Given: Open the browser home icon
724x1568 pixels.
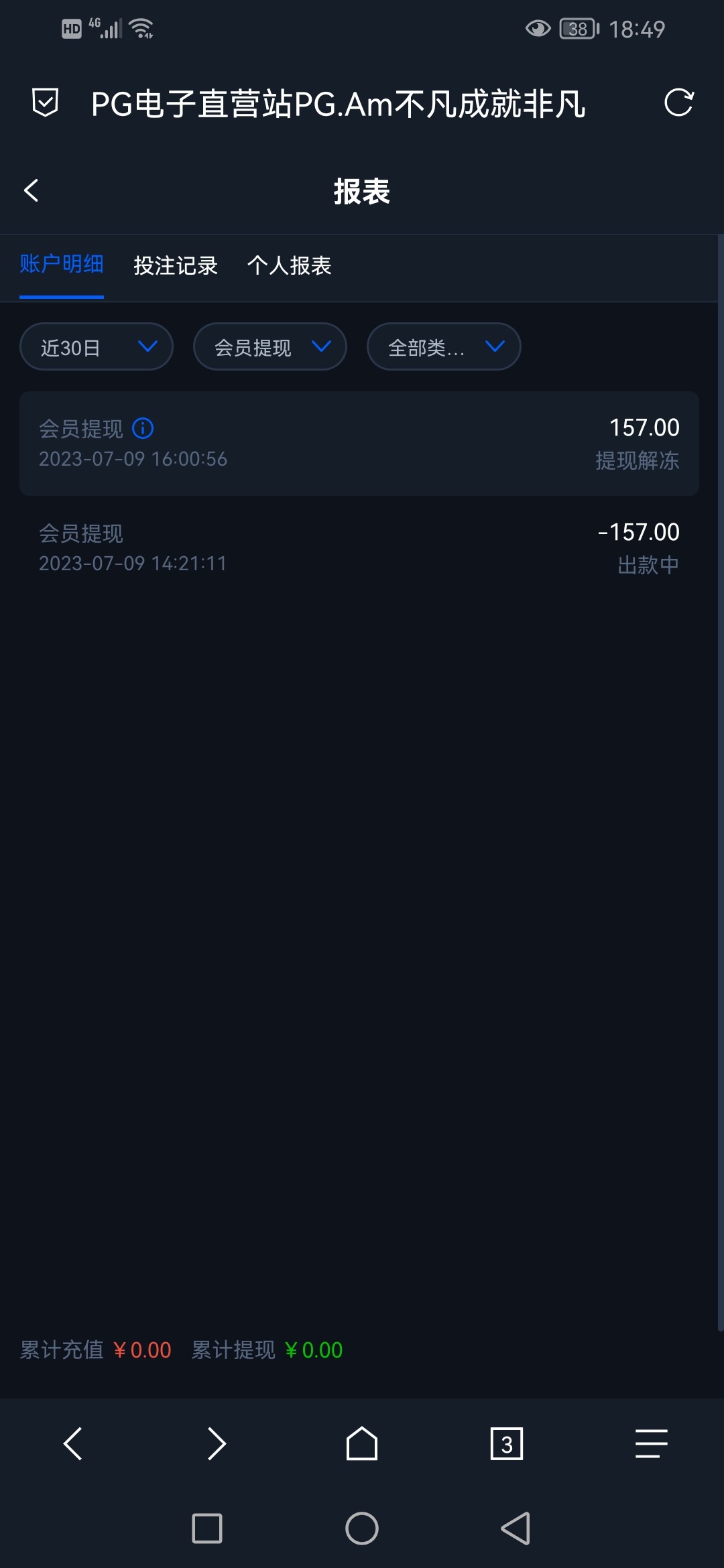Looking at the screenshot, I should pyautogui.click(x=362, y=1444).
